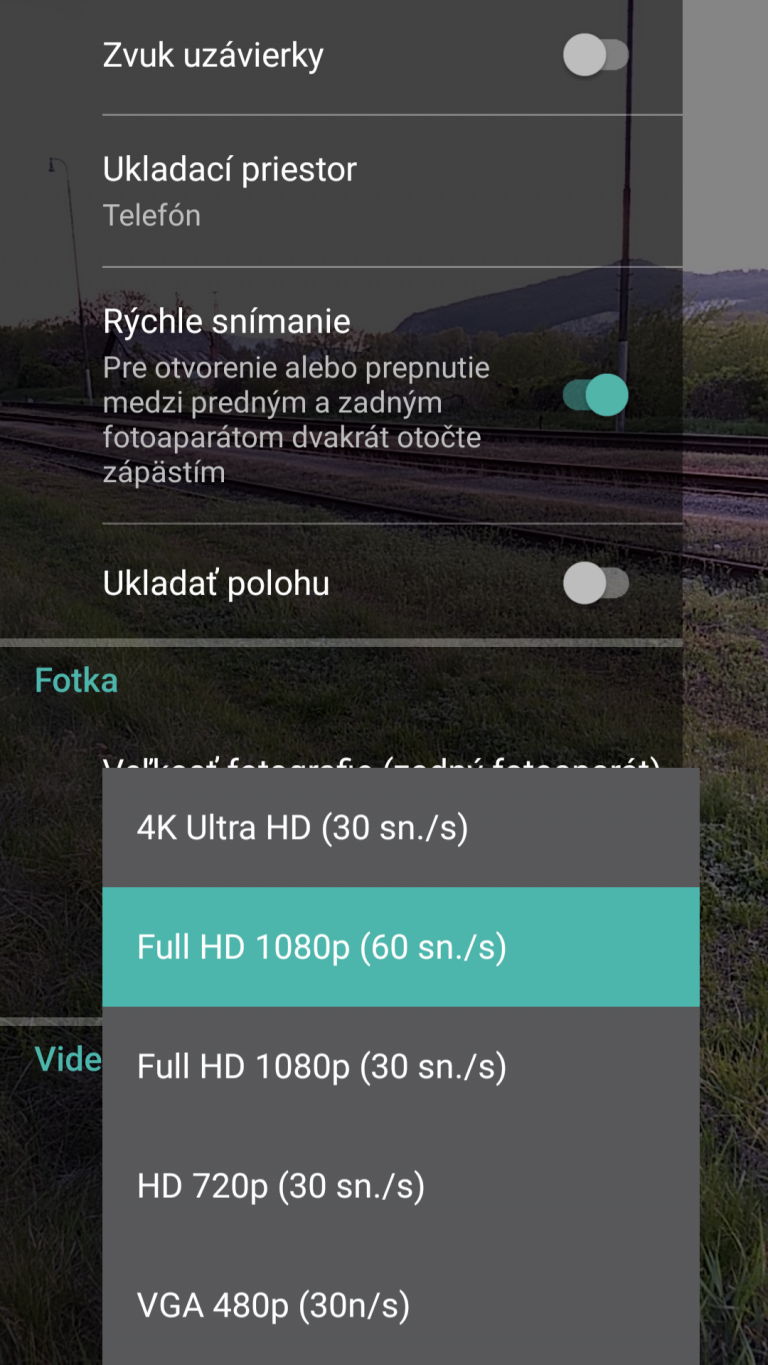
Task: Open Ukladací priestor setting
Action: tap(392, 191)
